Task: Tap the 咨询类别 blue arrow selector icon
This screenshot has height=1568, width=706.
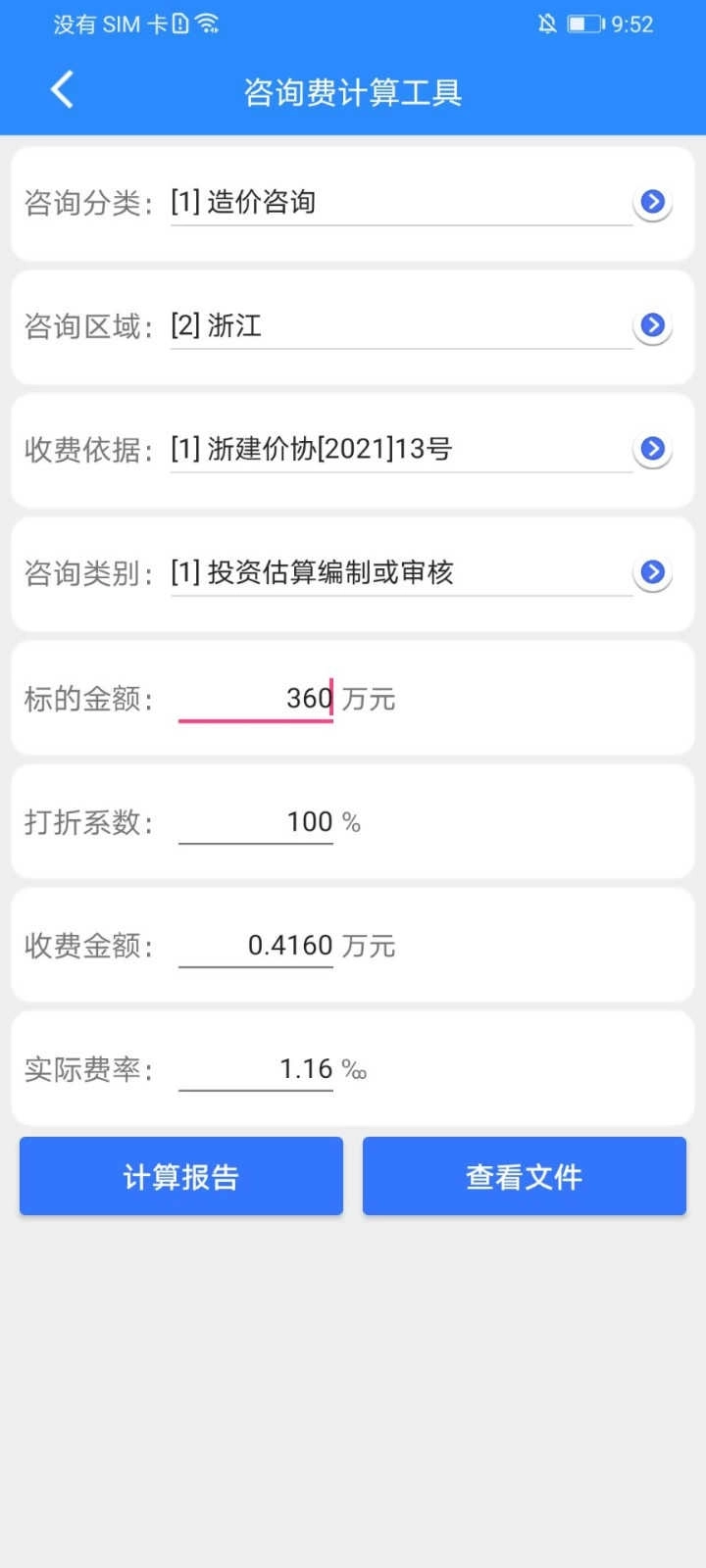Action: (x=651, y=572)
